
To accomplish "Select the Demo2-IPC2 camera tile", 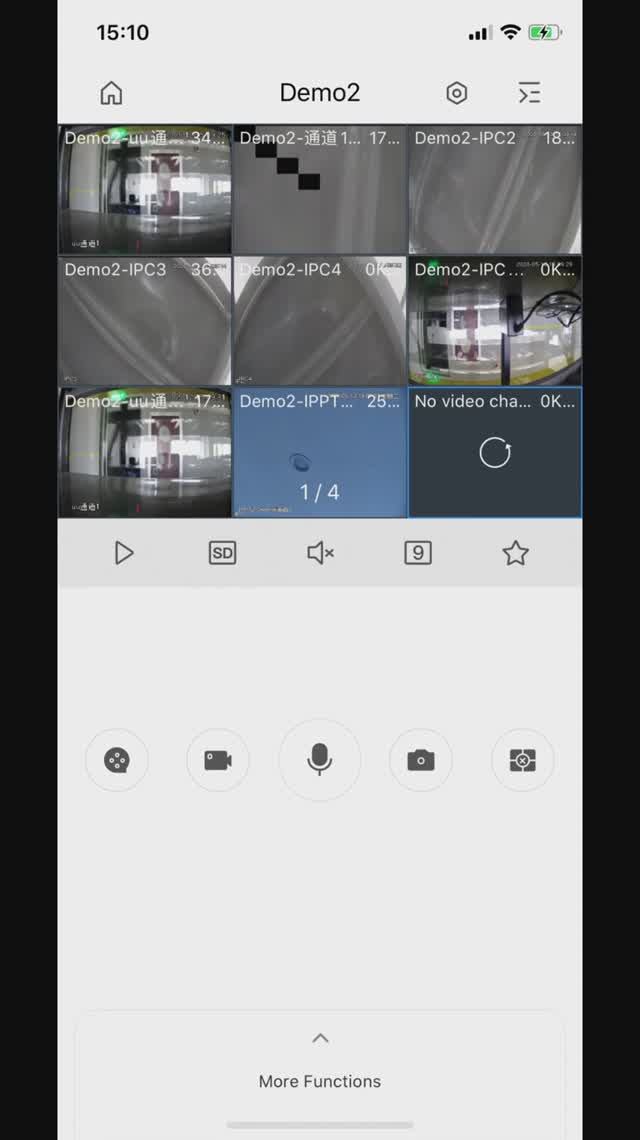I will (495, 190).
